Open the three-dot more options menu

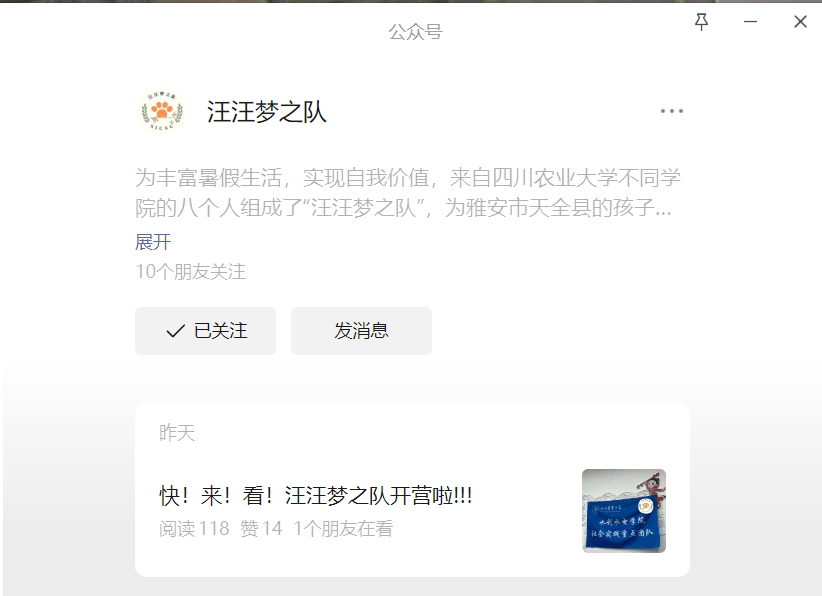click(671, 111)
